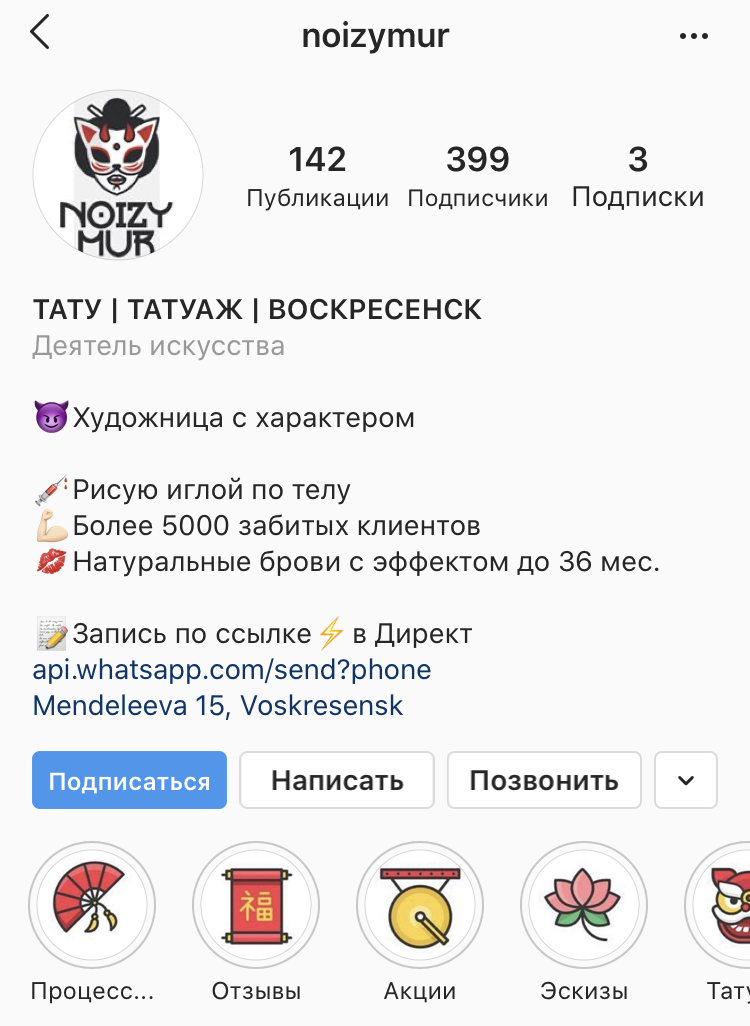The width and height of the screenshot is (750, 1026).
Task: Call the studio via Позвонить
Action: click(543, 780)
